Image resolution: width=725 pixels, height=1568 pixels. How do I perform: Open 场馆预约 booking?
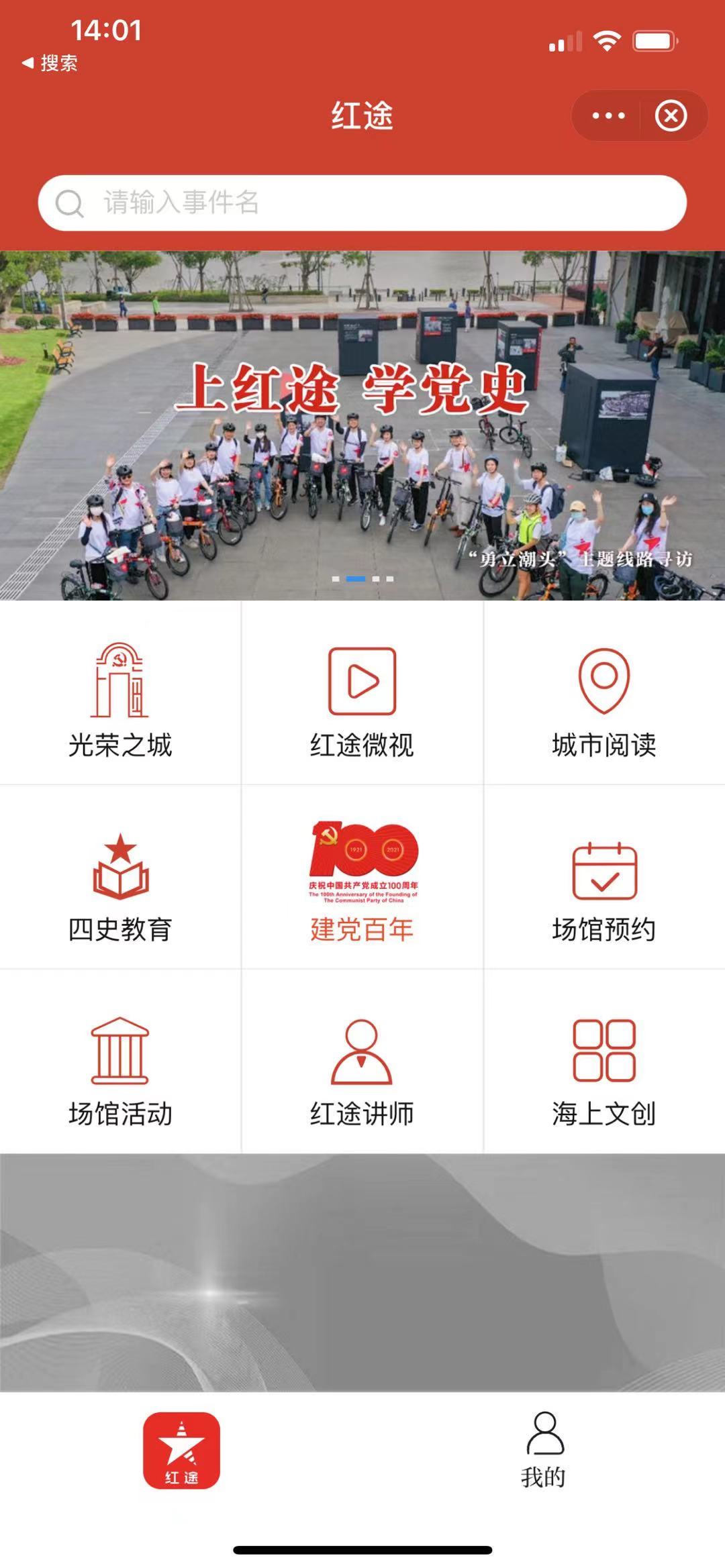click(603, 882)
